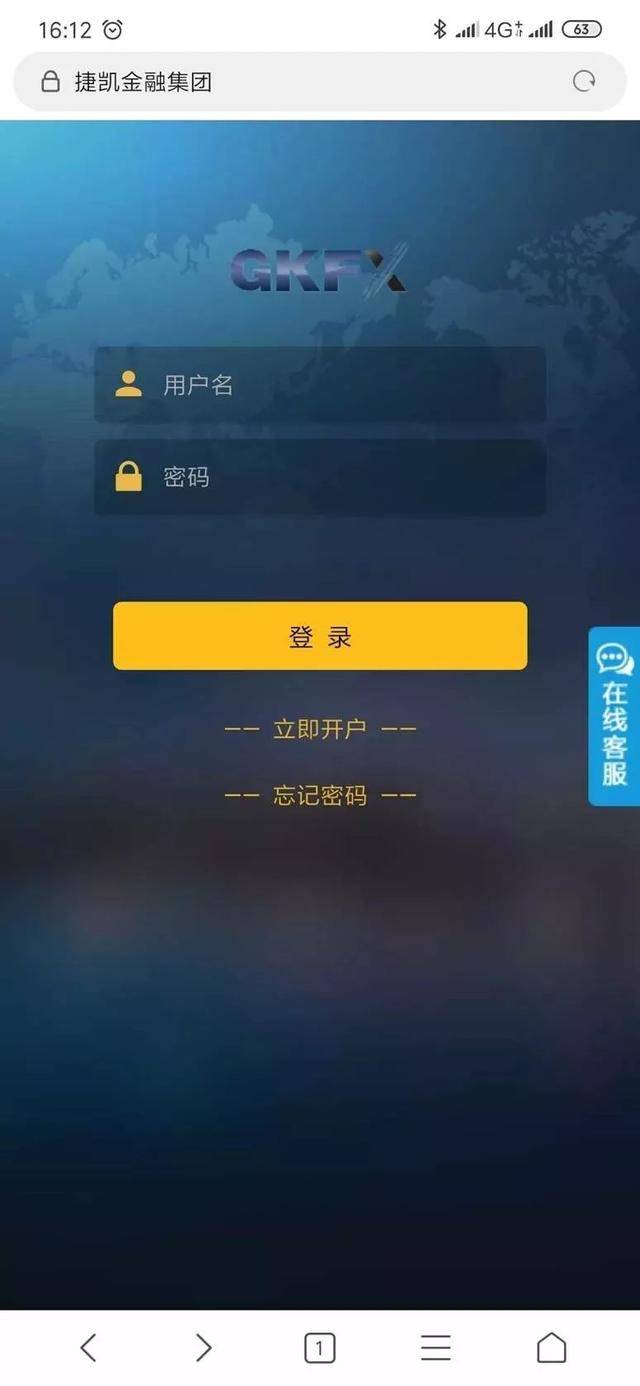The image size is (640, 1386).
Task: Go to the browser home page
Action: 551,1348
